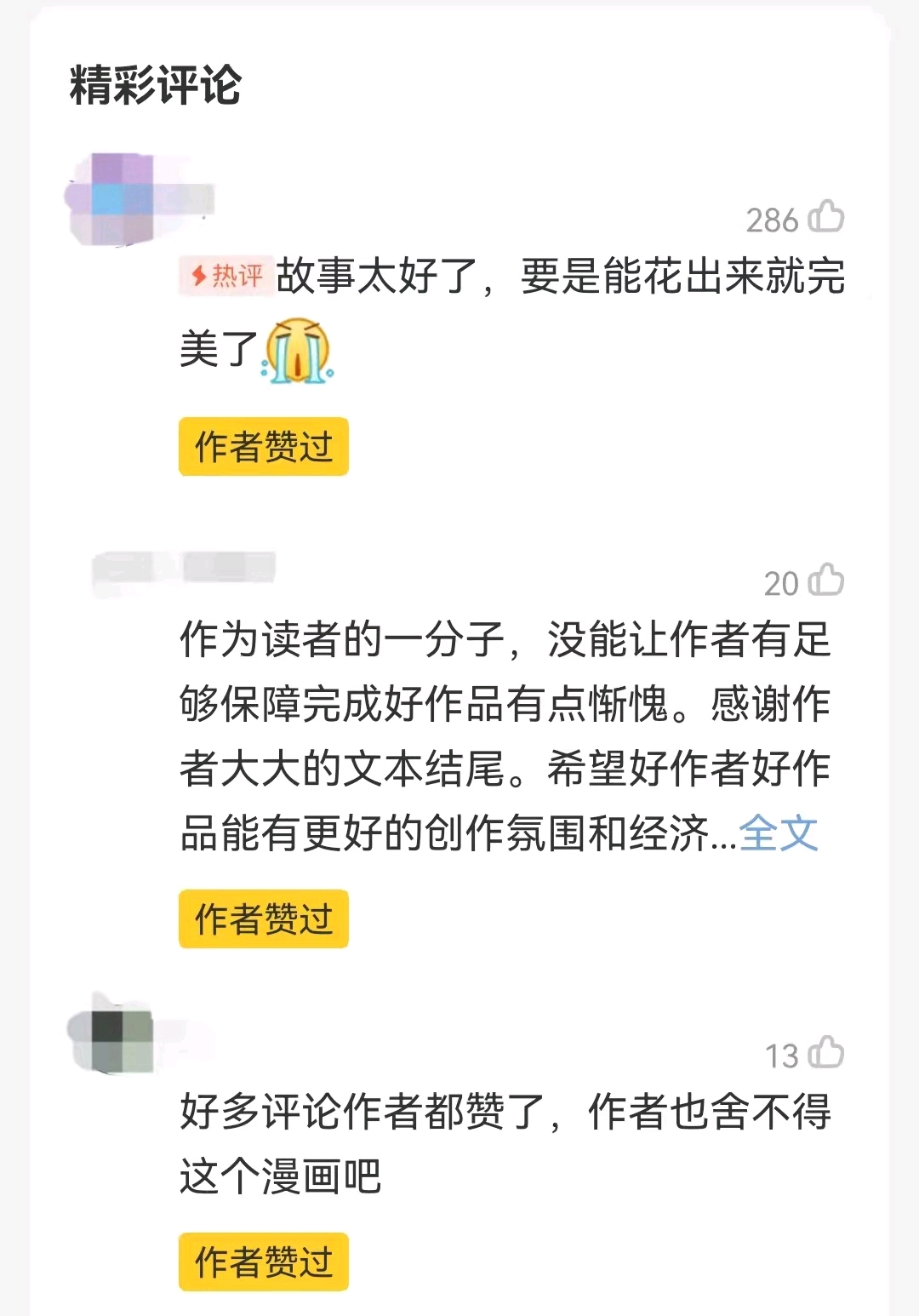Open avatar of the 13-like commenter
The height and width of the screenshot is (1316, 919).
(x=112, y=1033)
